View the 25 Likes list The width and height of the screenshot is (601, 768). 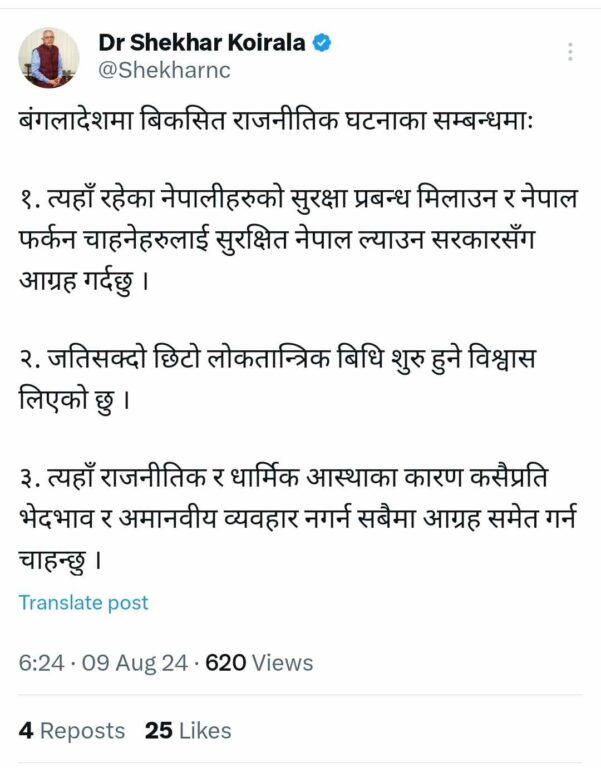188,731
